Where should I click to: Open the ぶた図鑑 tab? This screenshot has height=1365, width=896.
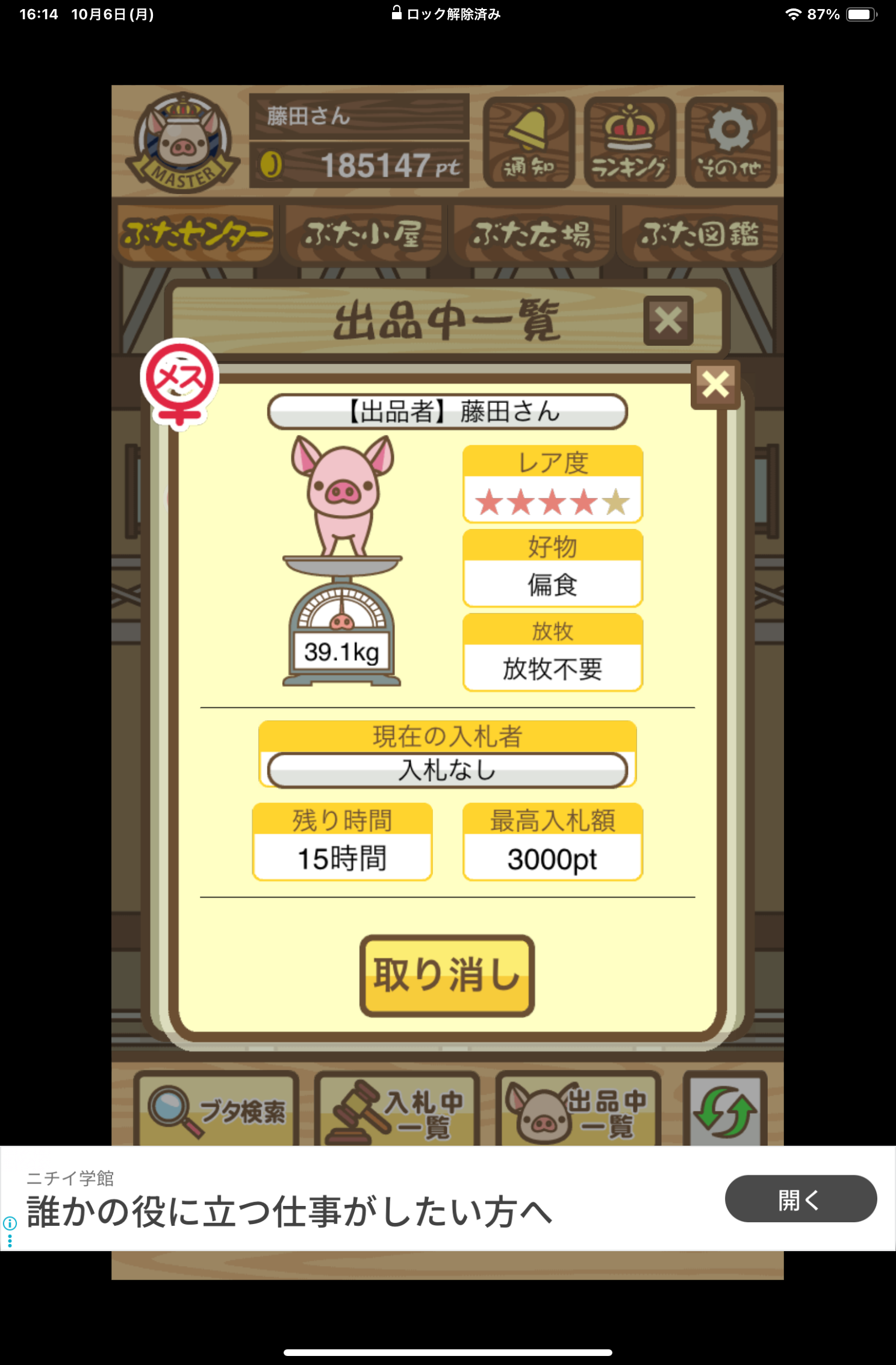700,234
